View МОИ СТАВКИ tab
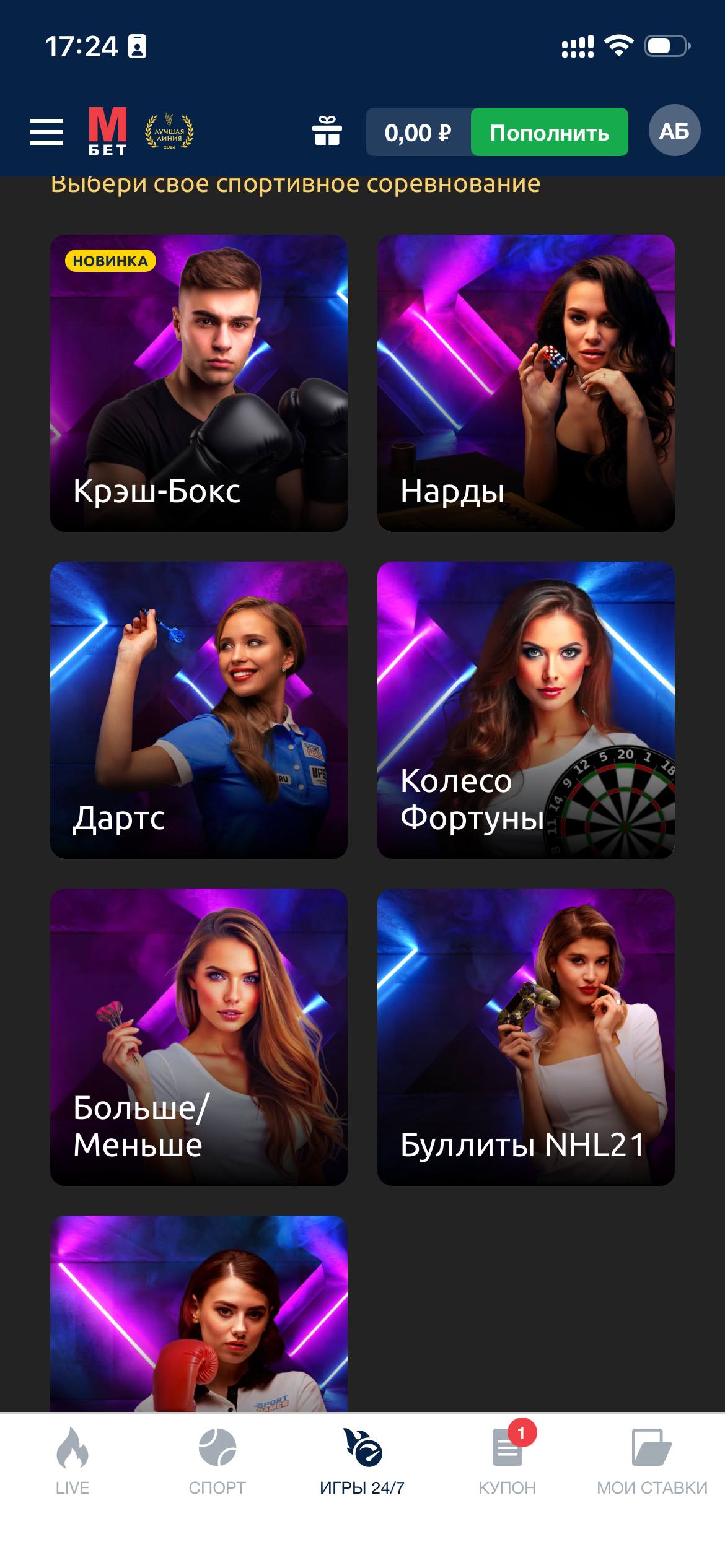 pyautogui.click(x=652, y=1460)
